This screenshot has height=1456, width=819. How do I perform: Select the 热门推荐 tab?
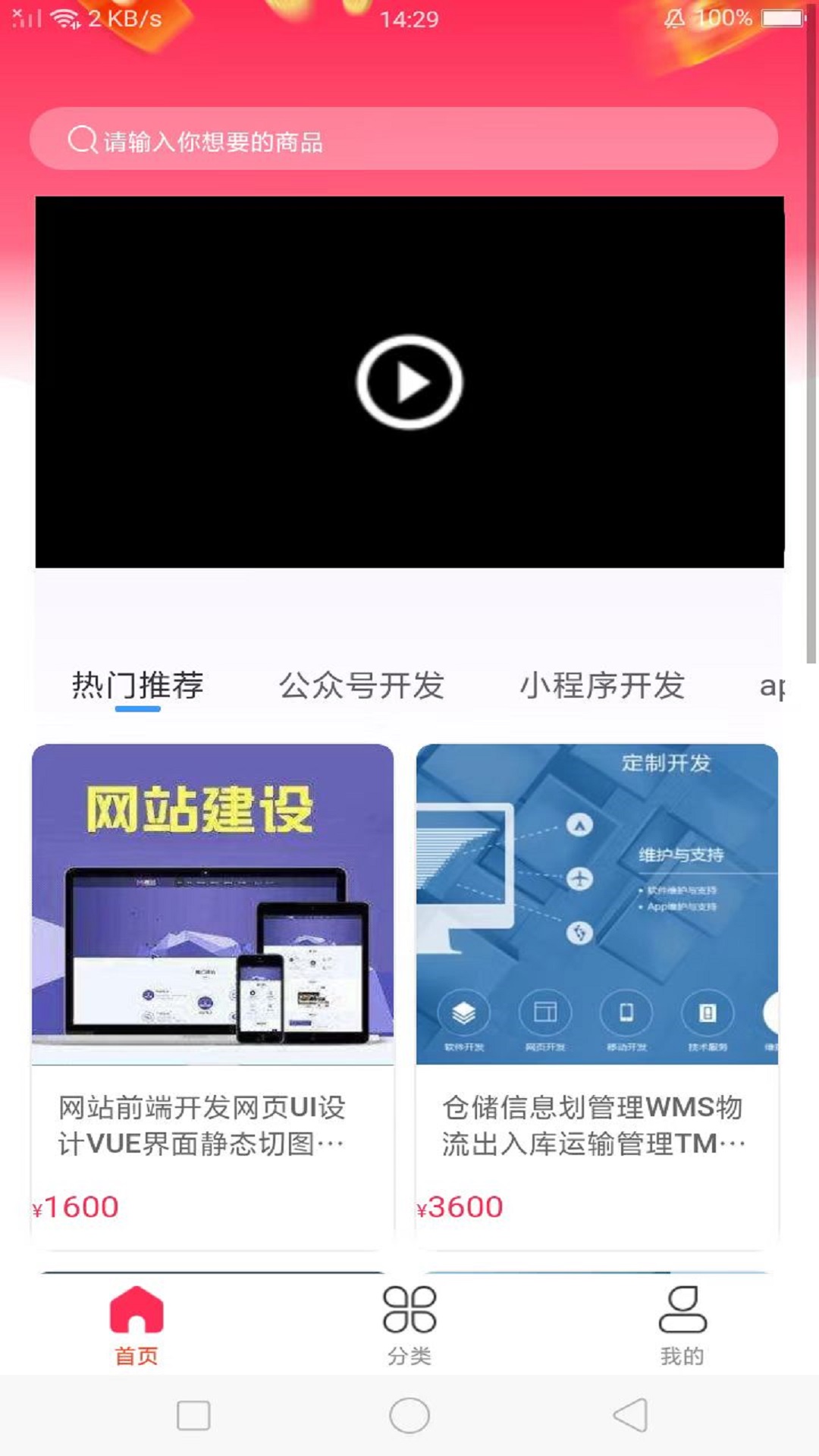click(x=137, y=686)
